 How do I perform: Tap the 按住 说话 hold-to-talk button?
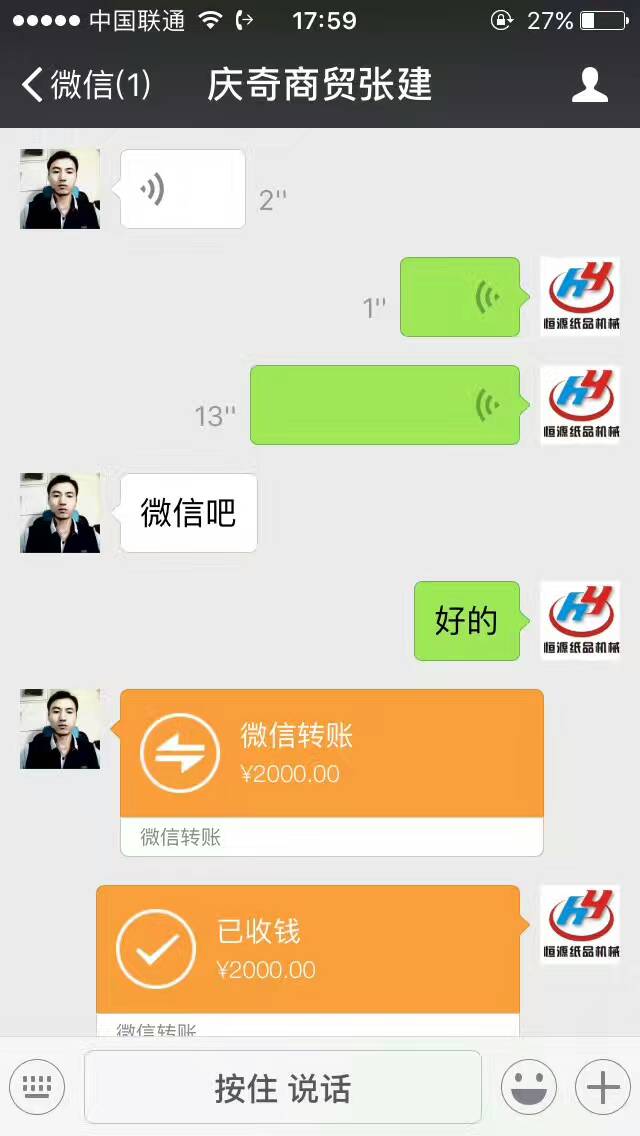[x=282, y=1087]
